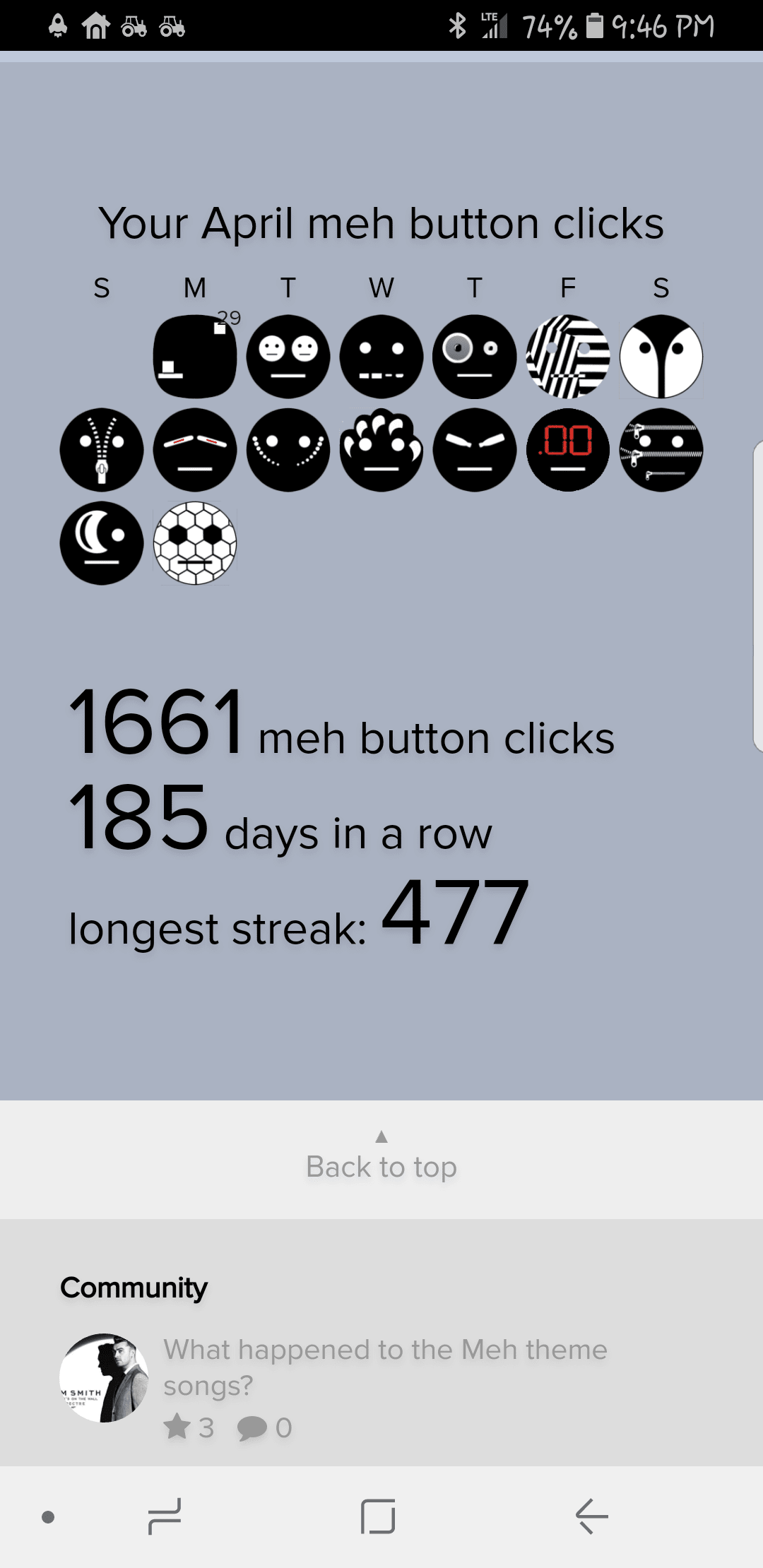Viewport: 763px width, 1568px height.
Task: Tap Back to top
Action: [381, 1159]
